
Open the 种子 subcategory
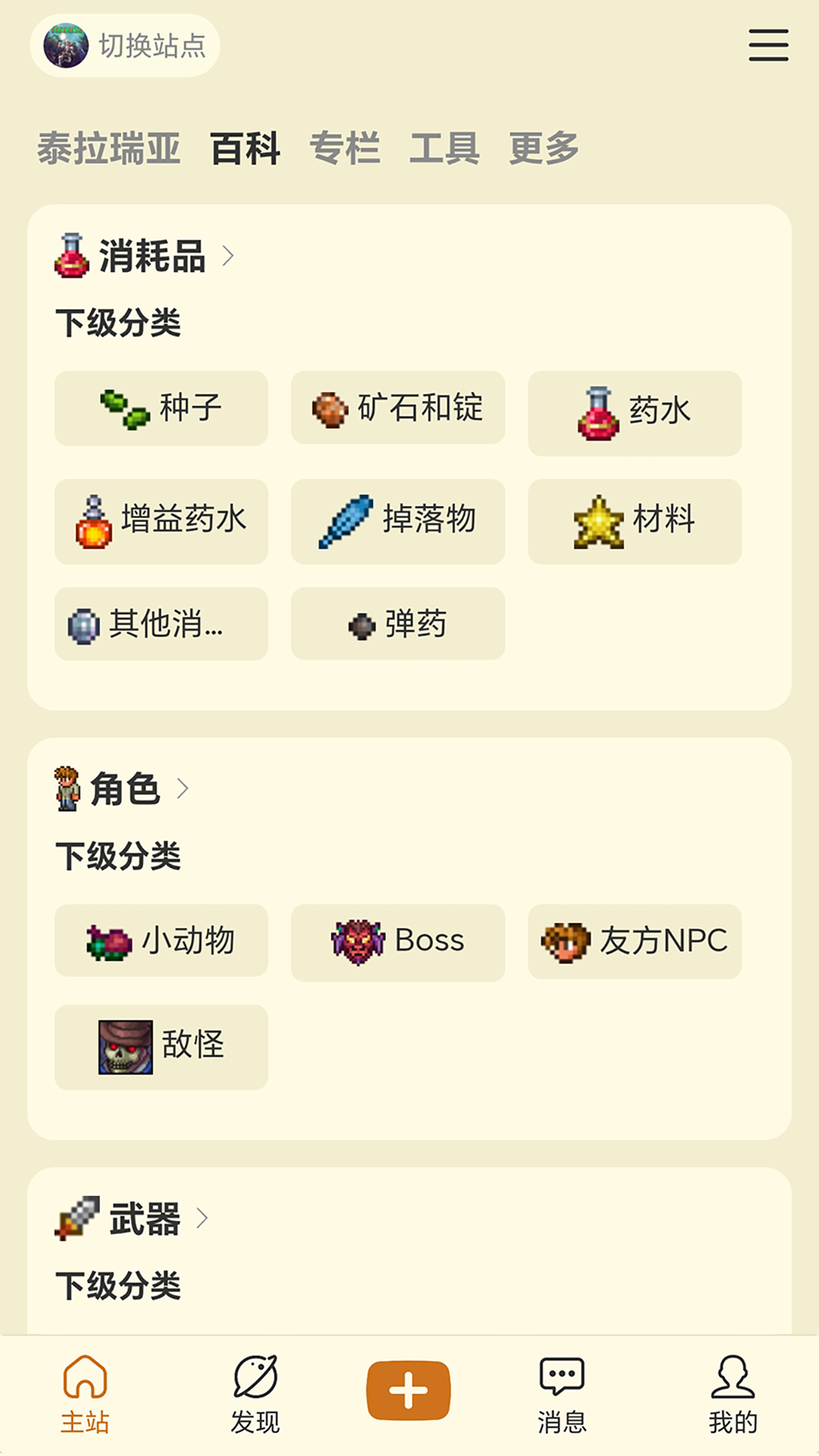(x=161, y=408)
